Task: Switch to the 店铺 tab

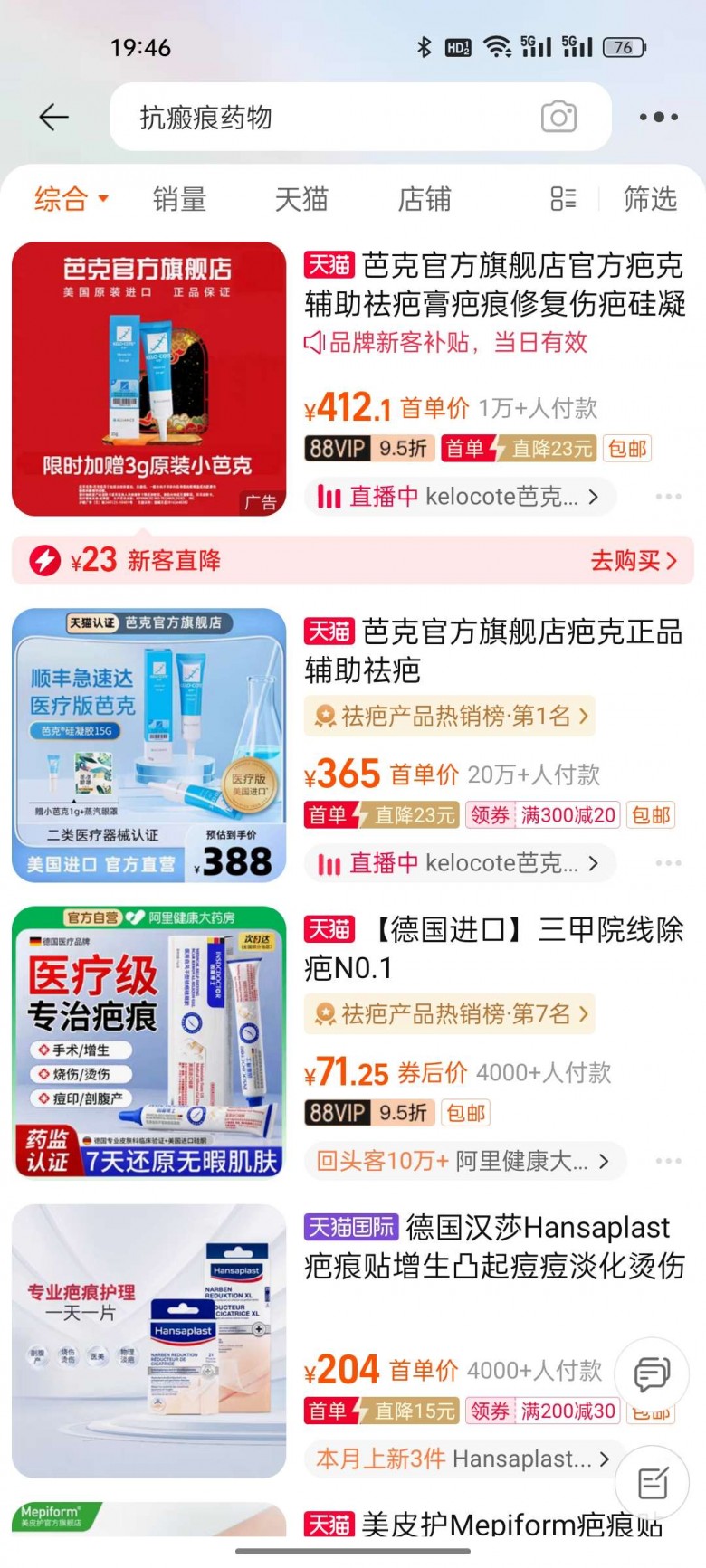Action: pos(425,199)
